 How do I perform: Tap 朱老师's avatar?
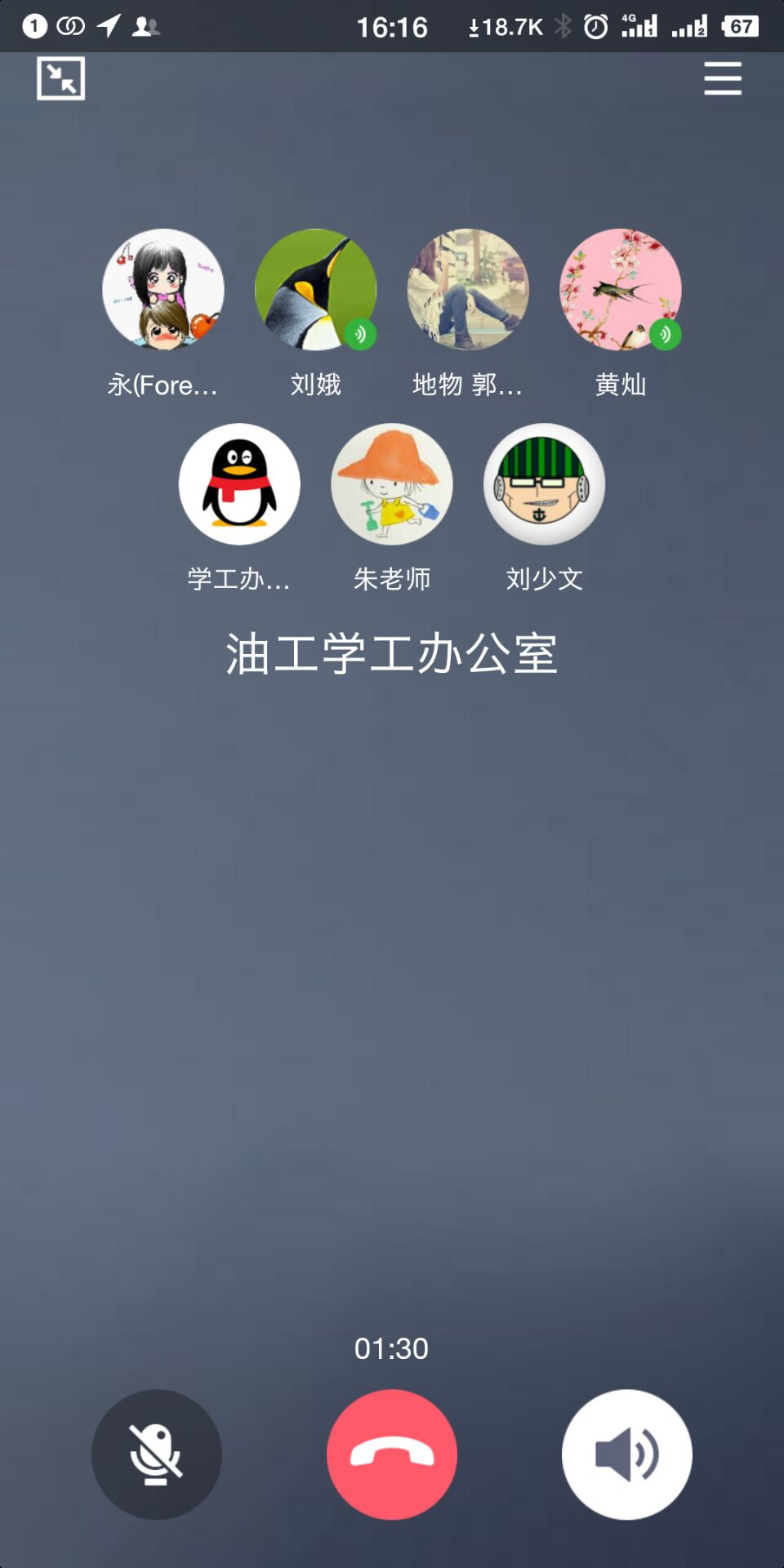tap(391, 483)
